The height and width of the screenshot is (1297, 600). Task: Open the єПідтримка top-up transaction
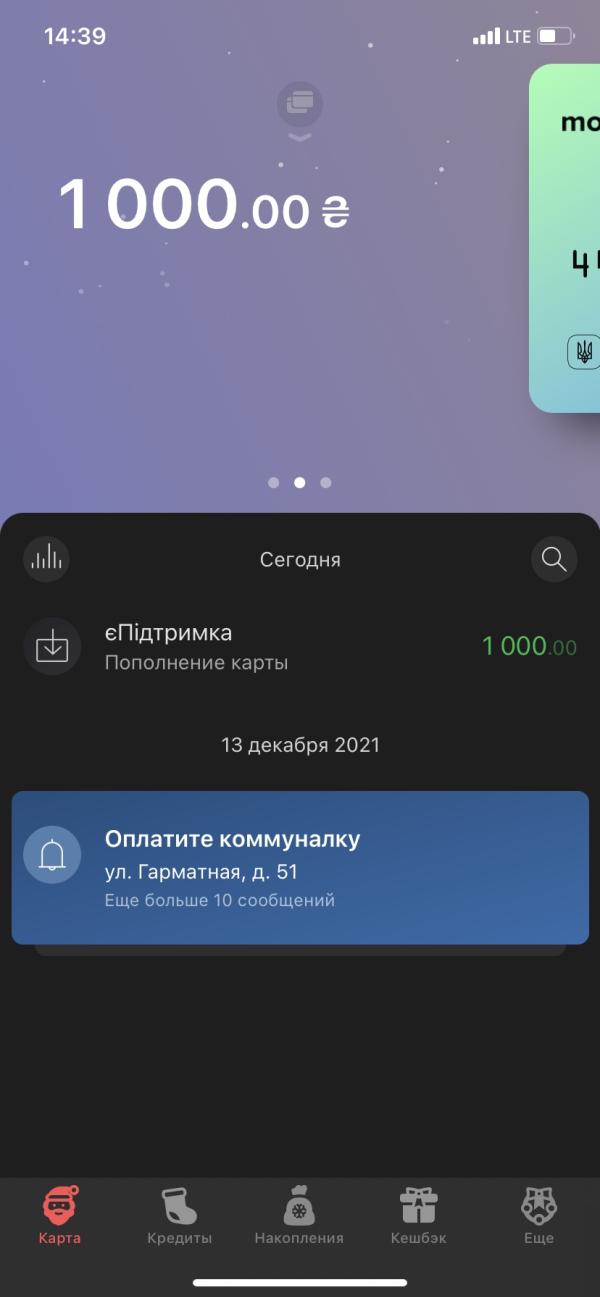pos(300,647)
